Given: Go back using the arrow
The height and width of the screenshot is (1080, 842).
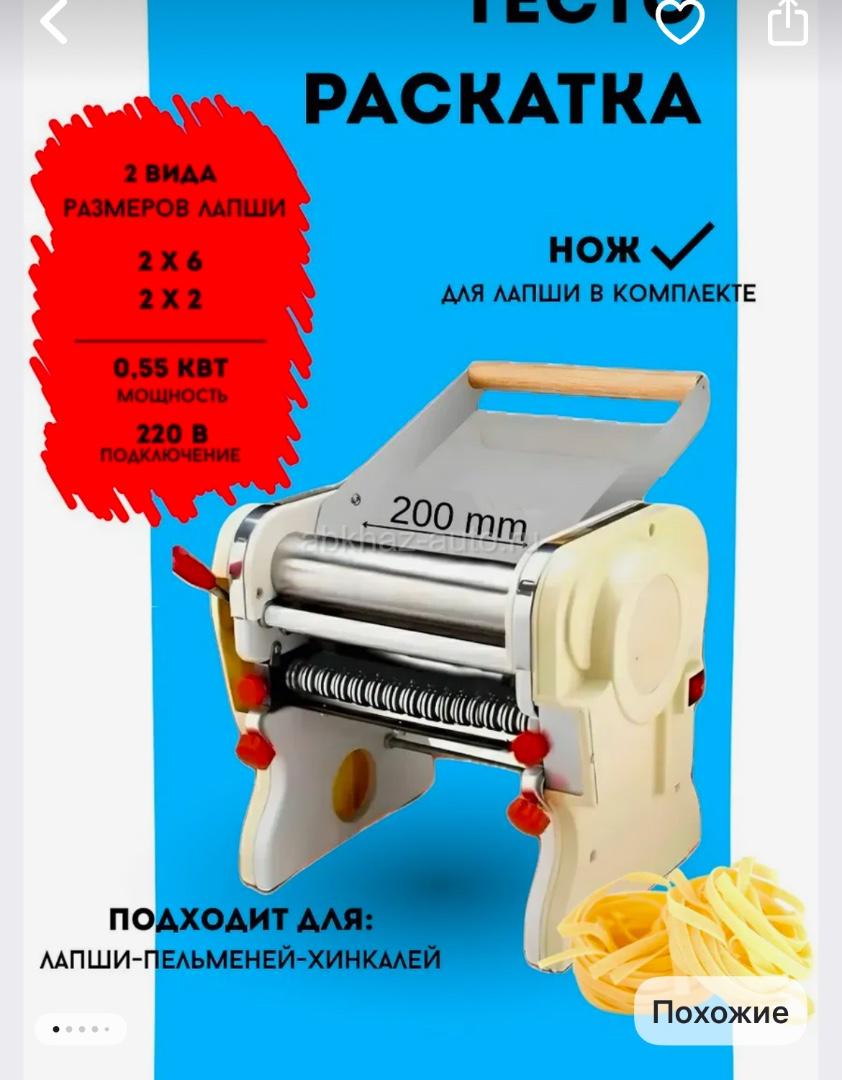Looking at the screenshot, I should click(x=54, y=22).
